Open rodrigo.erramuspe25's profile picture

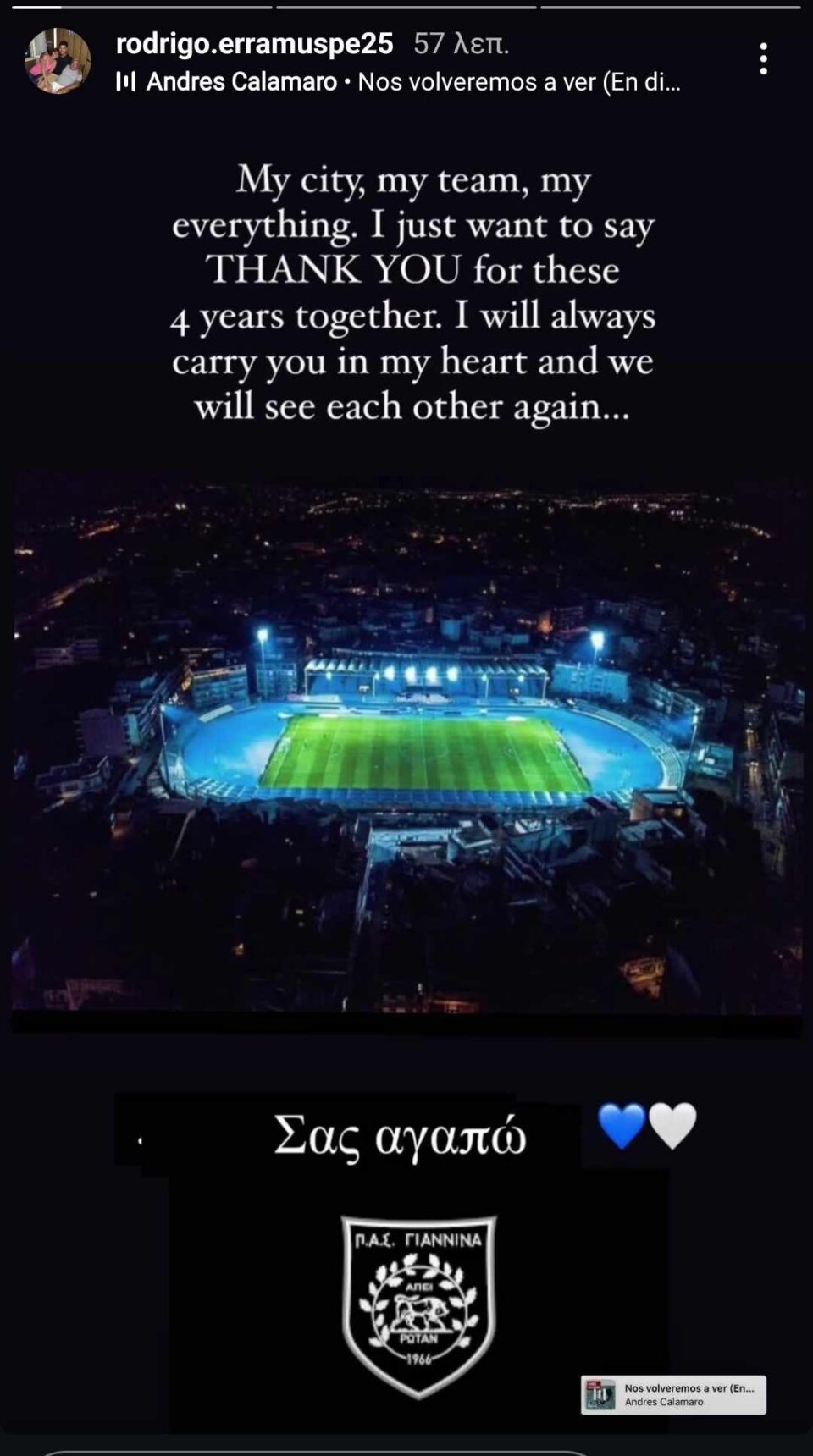pos(58,61)
